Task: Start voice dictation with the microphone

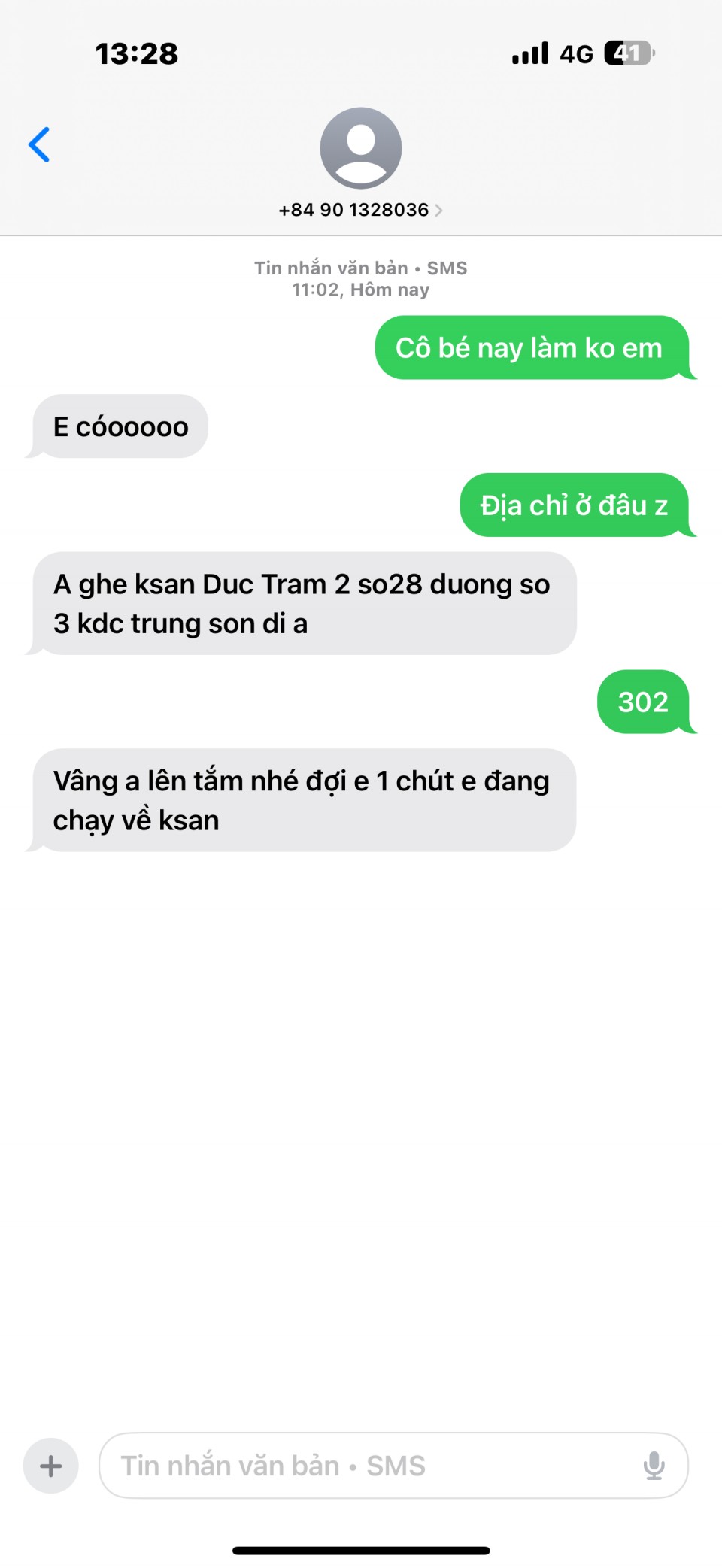Action: pyautogui.click(x=654, y=1466)
